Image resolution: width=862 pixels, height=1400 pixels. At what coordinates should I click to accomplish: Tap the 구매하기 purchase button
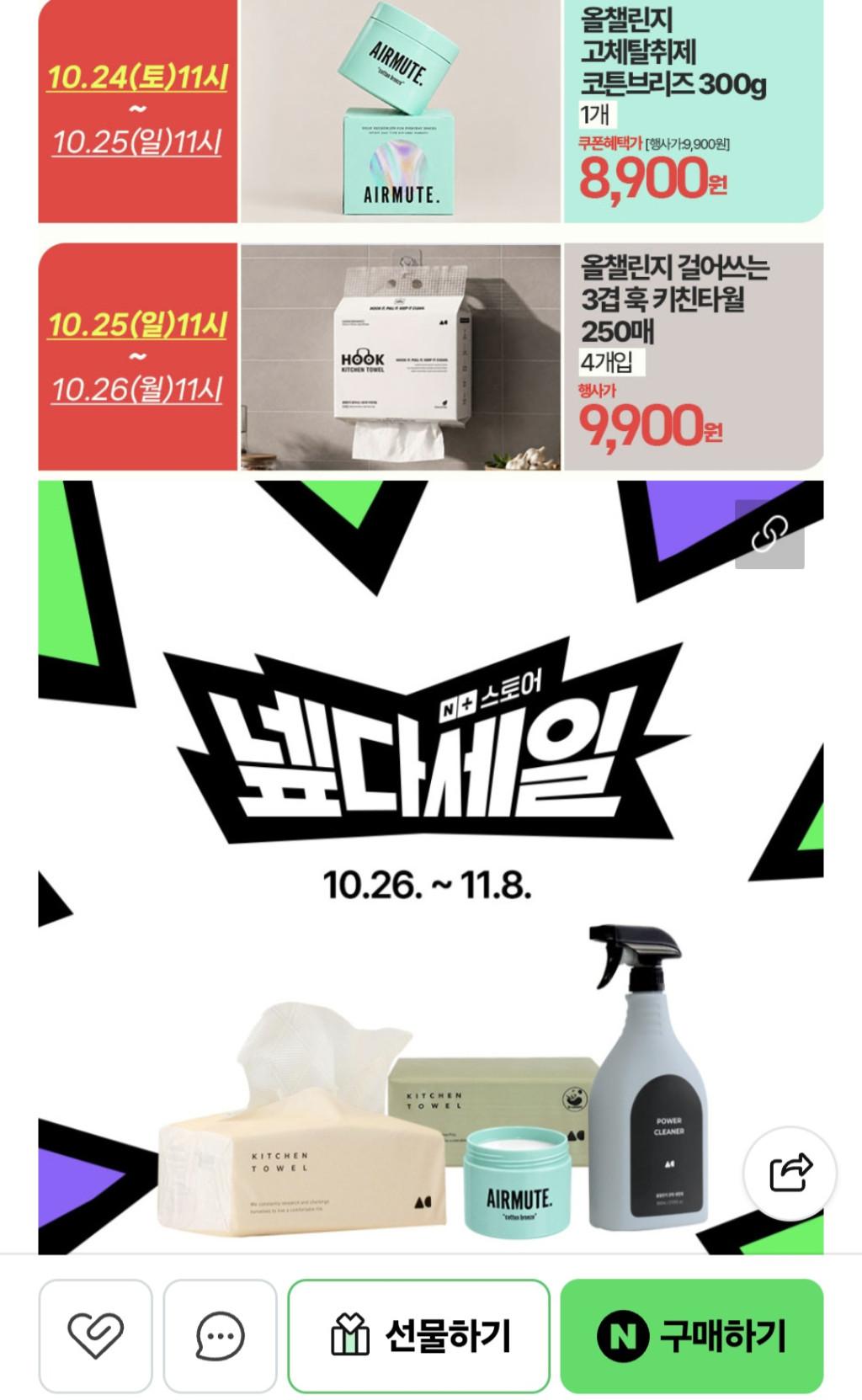(691, 1335)
